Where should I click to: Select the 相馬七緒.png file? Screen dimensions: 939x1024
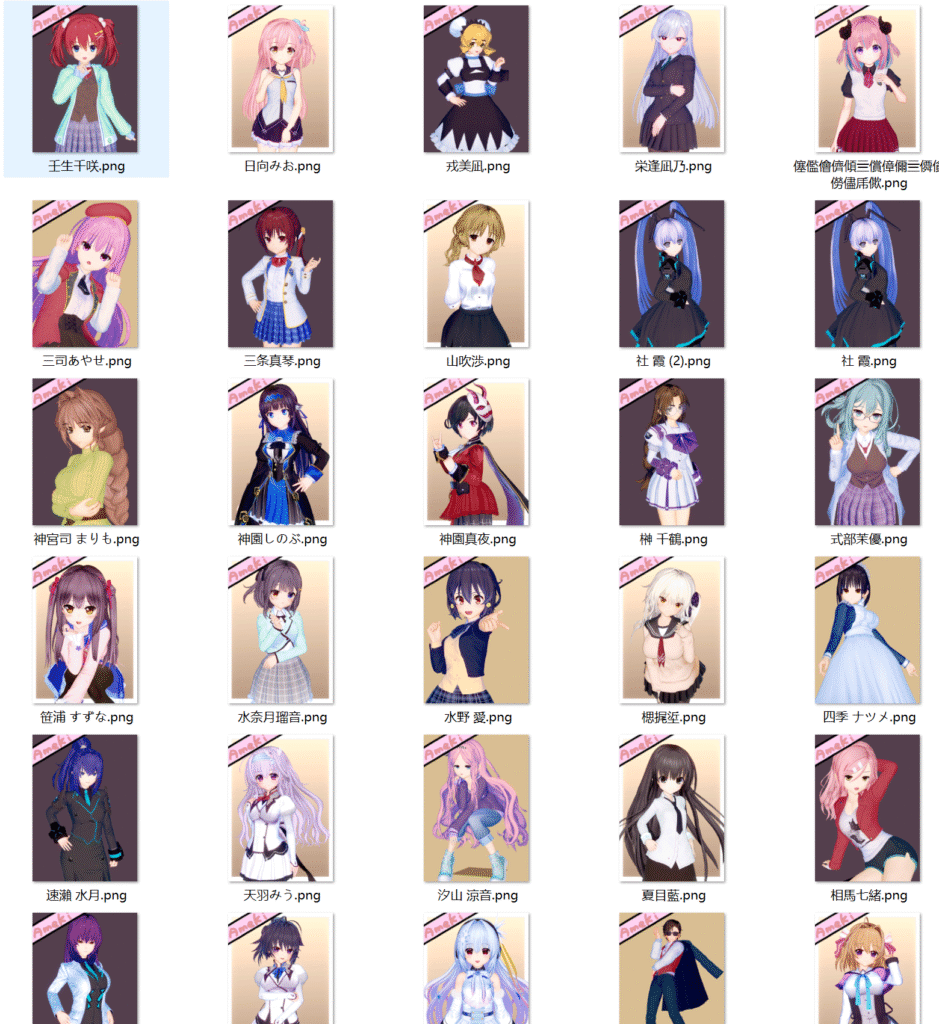868,807
